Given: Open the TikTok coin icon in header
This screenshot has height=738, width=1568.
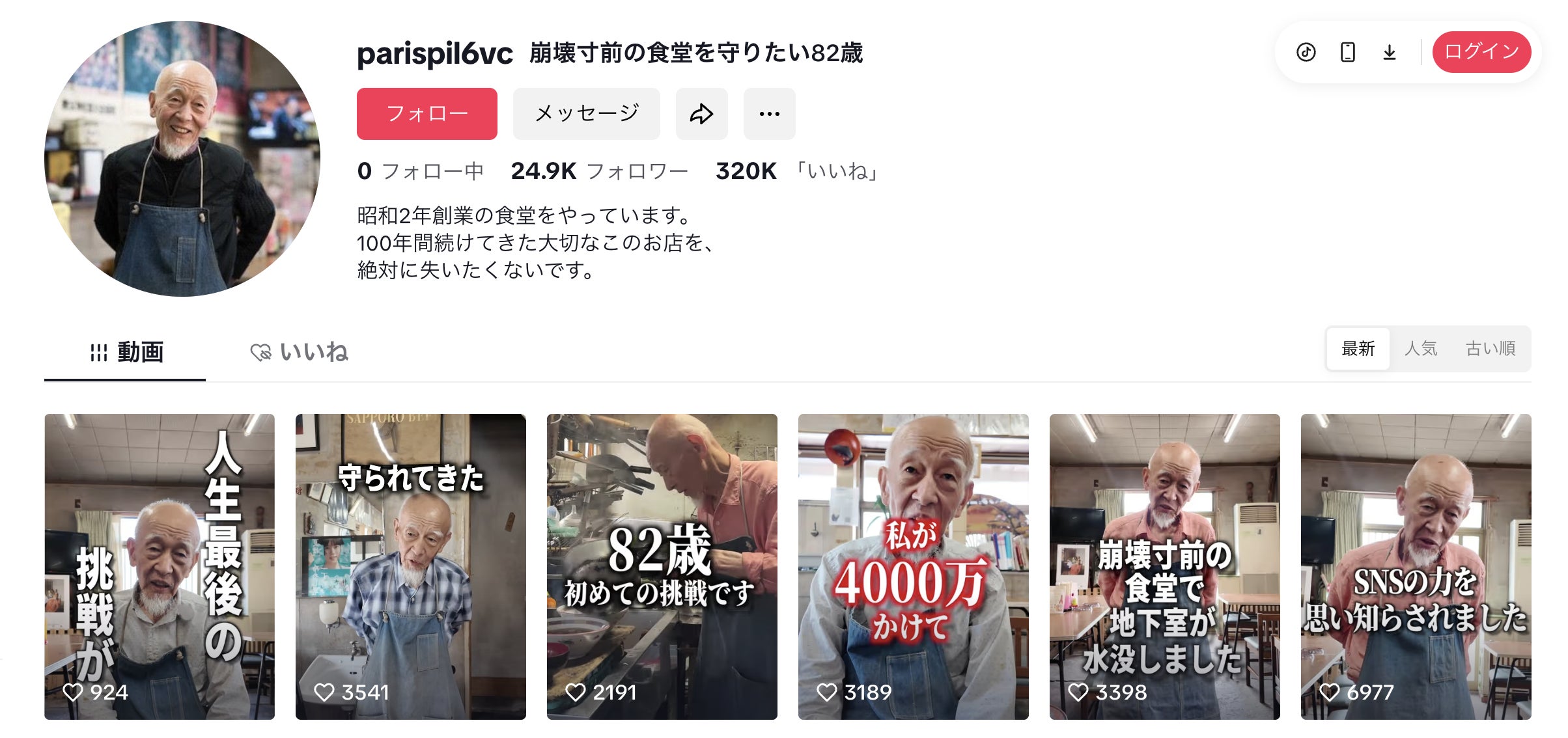Looking at the screenshot, I should [x=1306, y=52].
